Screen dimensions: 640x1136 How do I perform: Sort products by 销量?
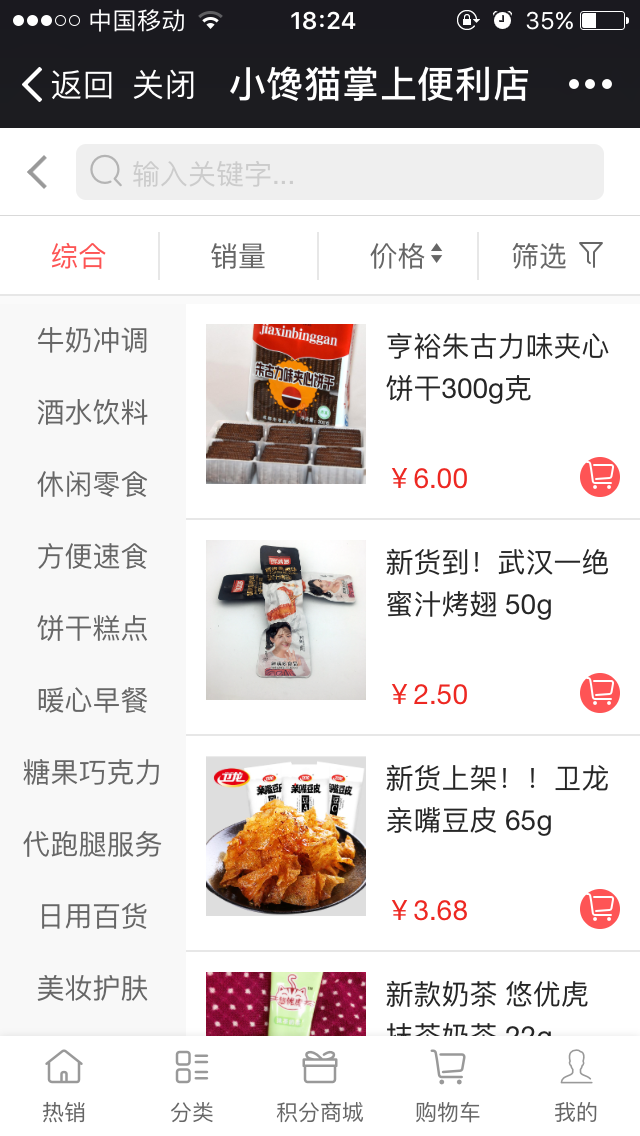[x=238, y=256]
